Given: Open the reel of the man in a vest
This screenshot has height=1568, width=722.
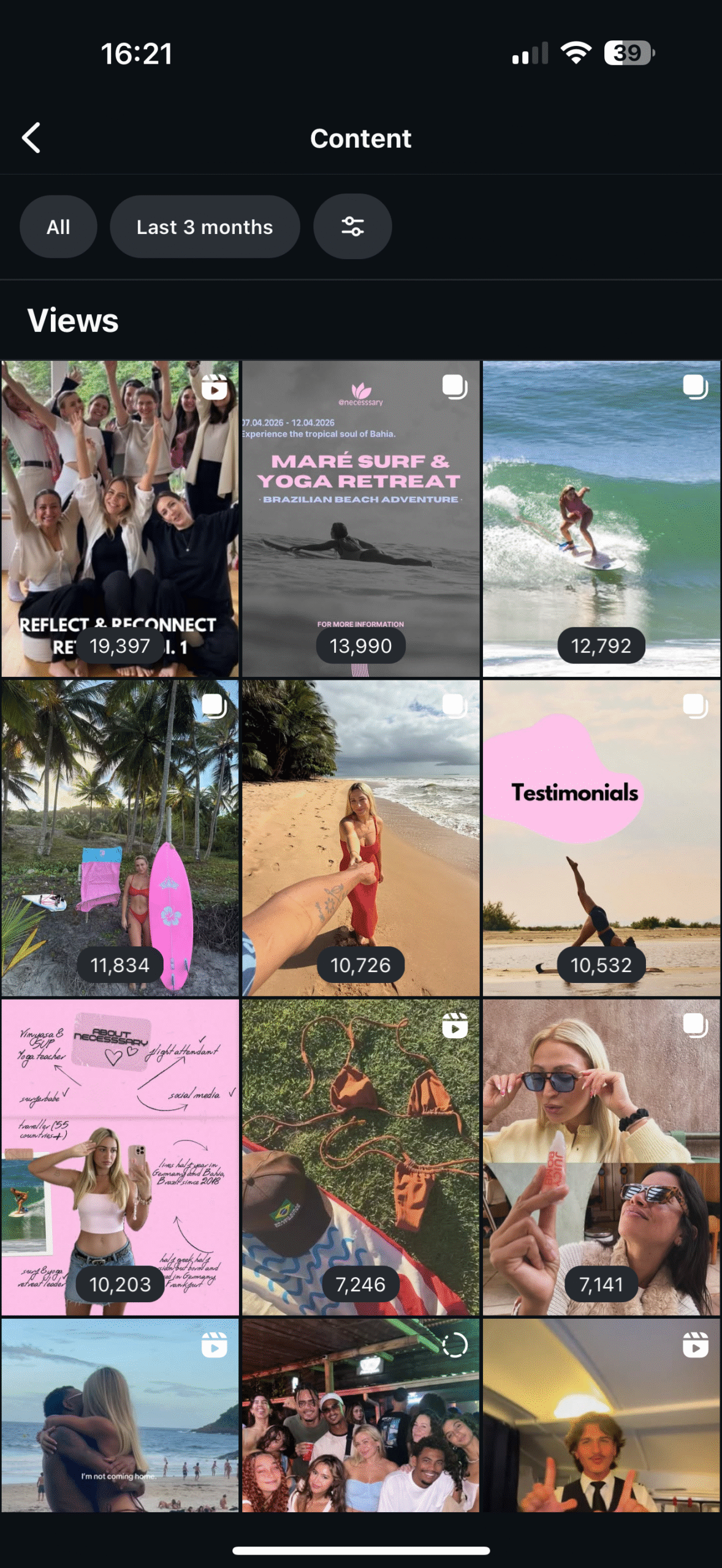Looking at the screenshot, I should (x=601, y=1415).
